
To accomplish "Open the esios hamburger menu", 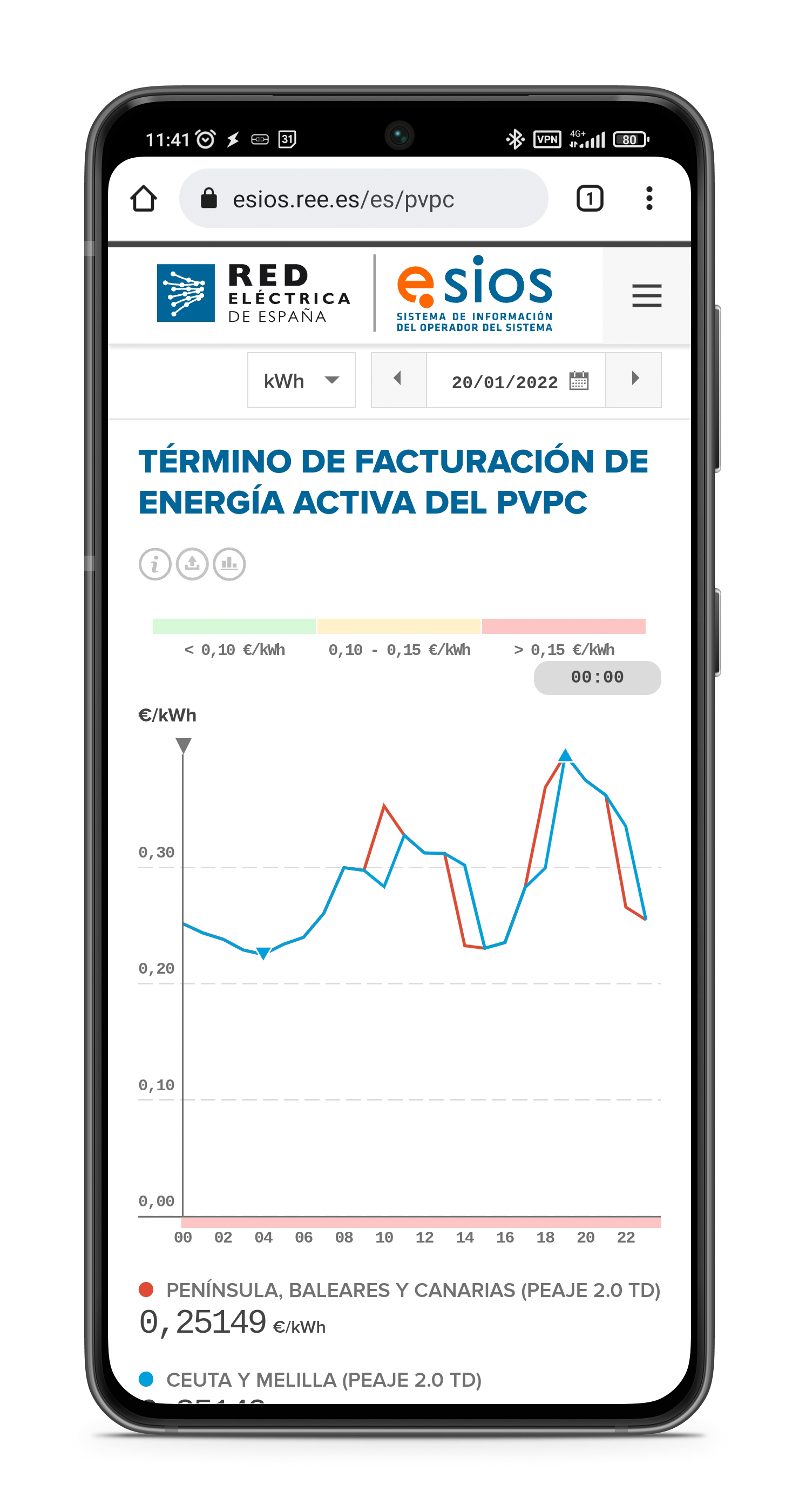I will (x=646, y=296).
